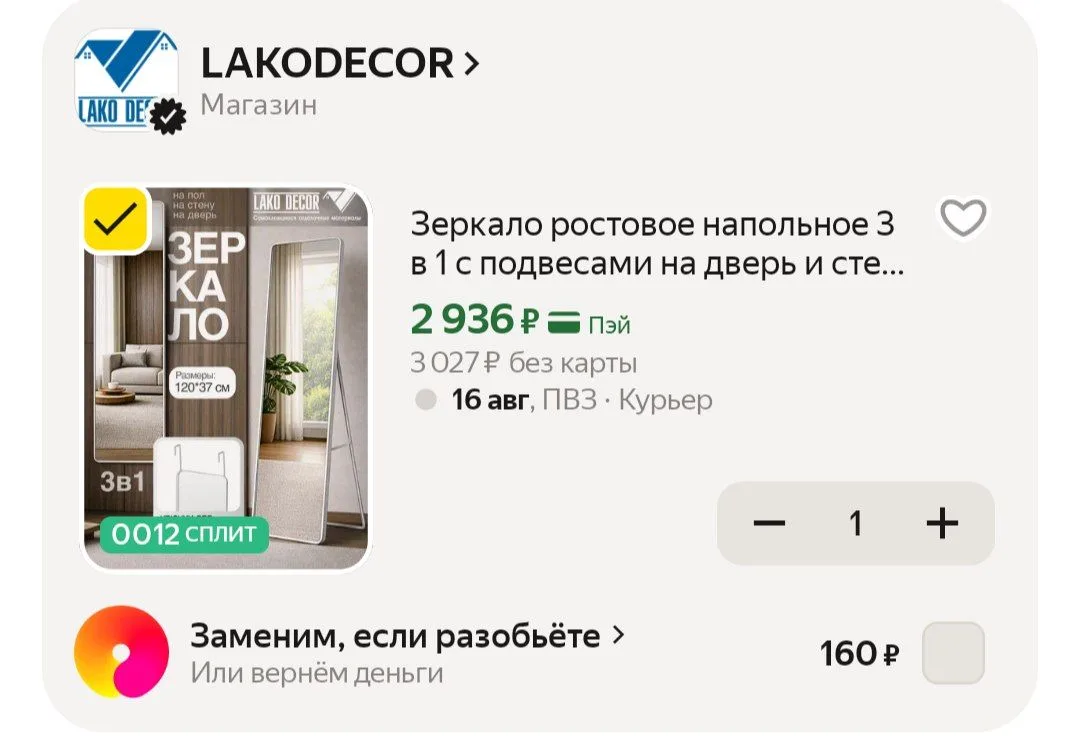Open the LAKODECOR store page
The height and width of the screenshot is (745, 1080).
click(339, 63)
